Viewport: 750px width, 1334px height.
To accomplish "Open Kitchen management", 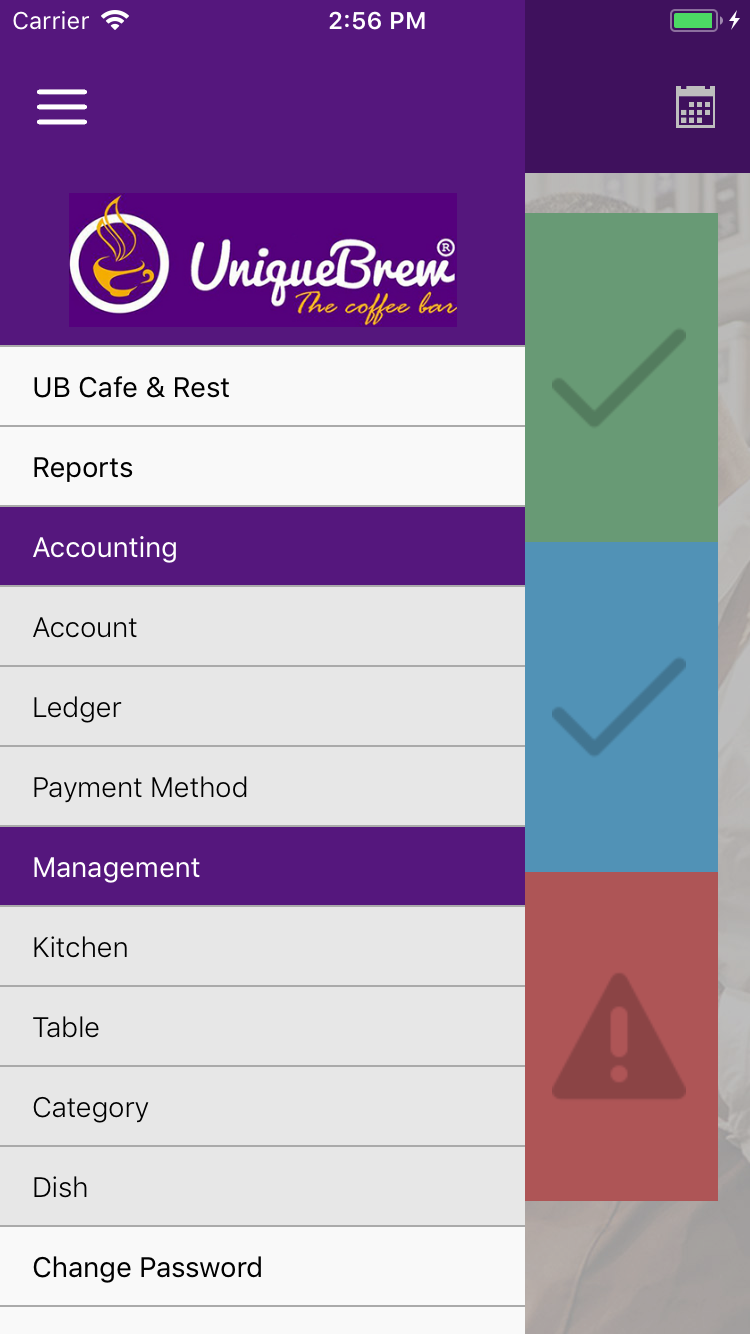I will pos(262,947).
